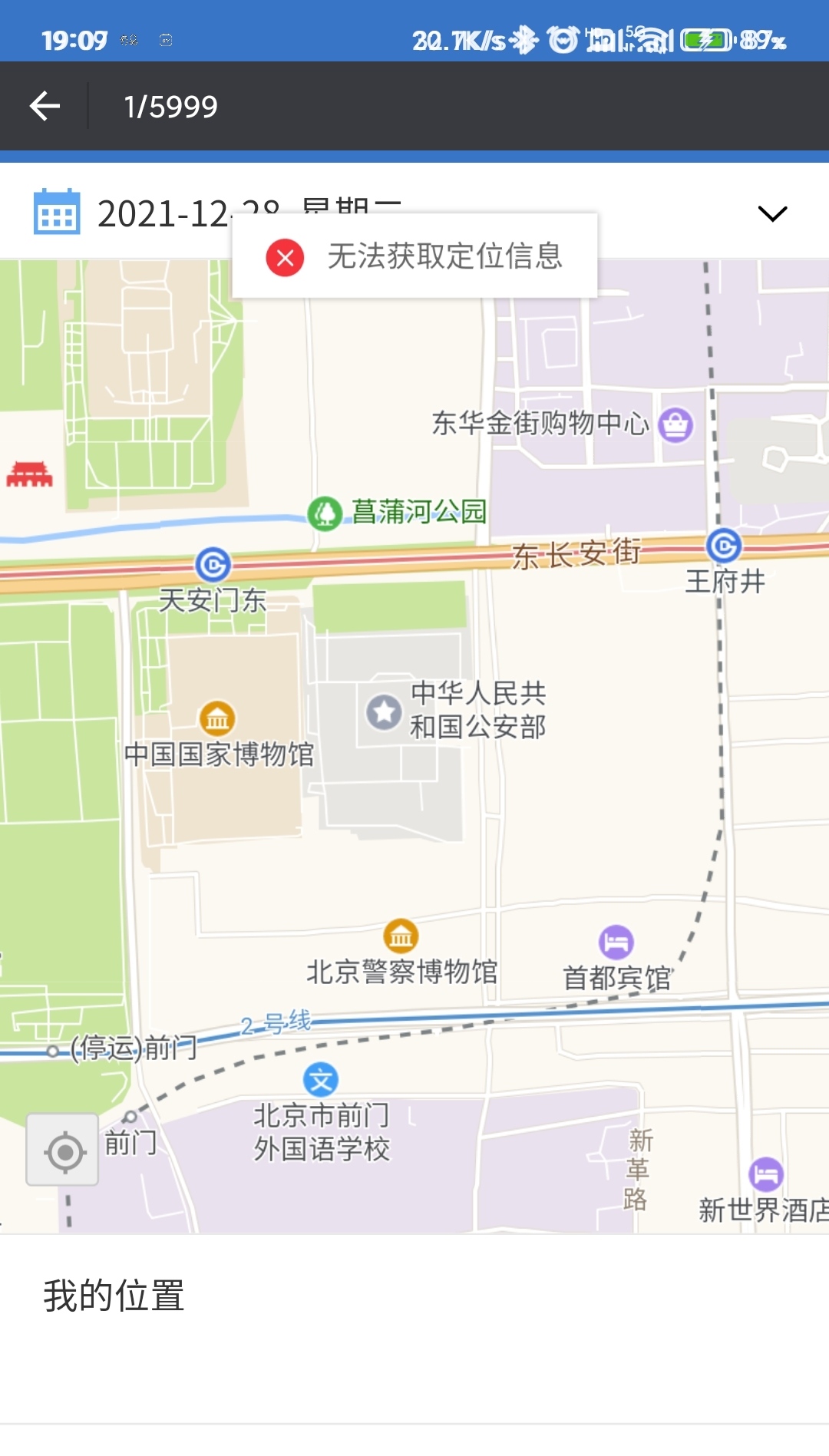Viewport: 829px width, 1456px height.
Task: Expand the date dropdown chevron
Action: (x=772, y=213)
